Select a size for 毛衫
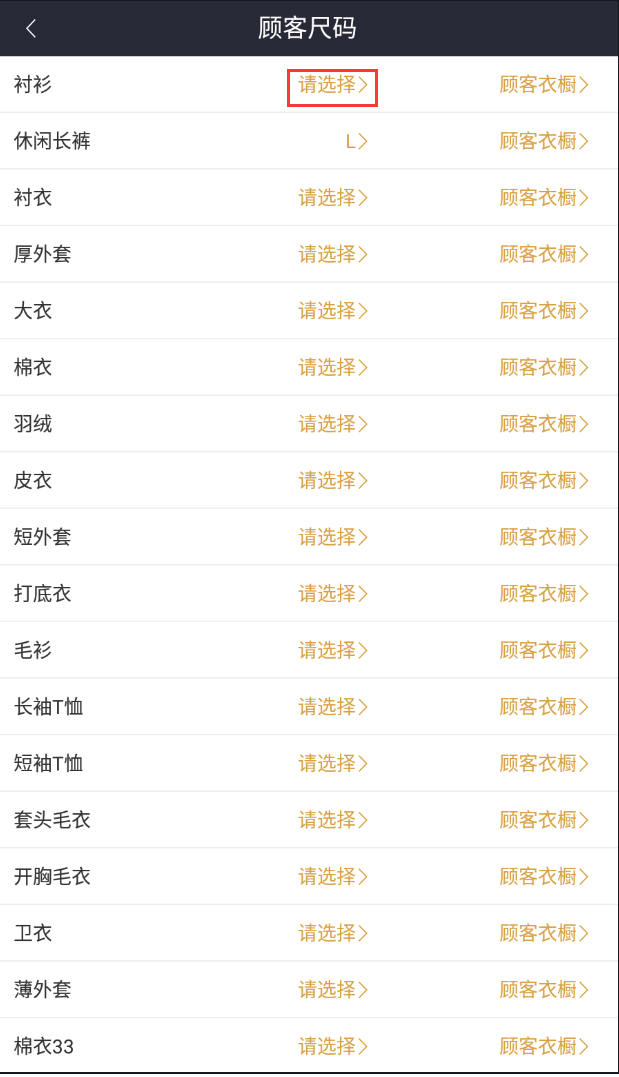This screenshot has width=619, height=1077. pos(333,650)
